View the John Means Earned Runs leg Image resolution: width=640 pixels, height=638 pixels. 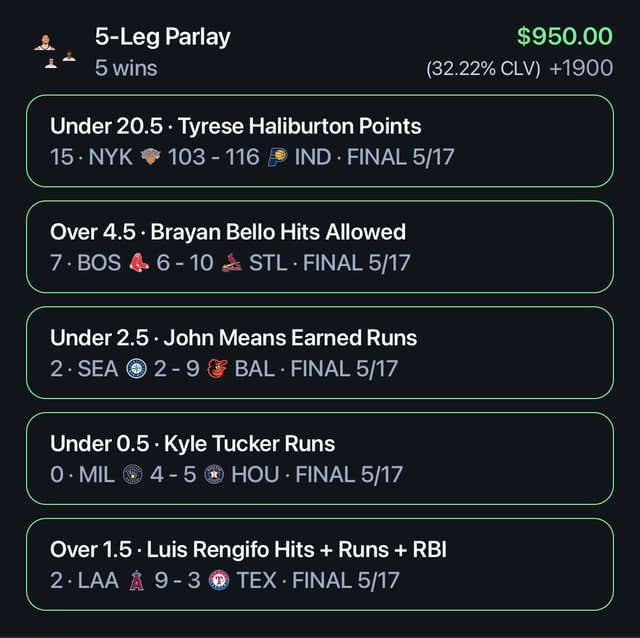click(319, 353)
